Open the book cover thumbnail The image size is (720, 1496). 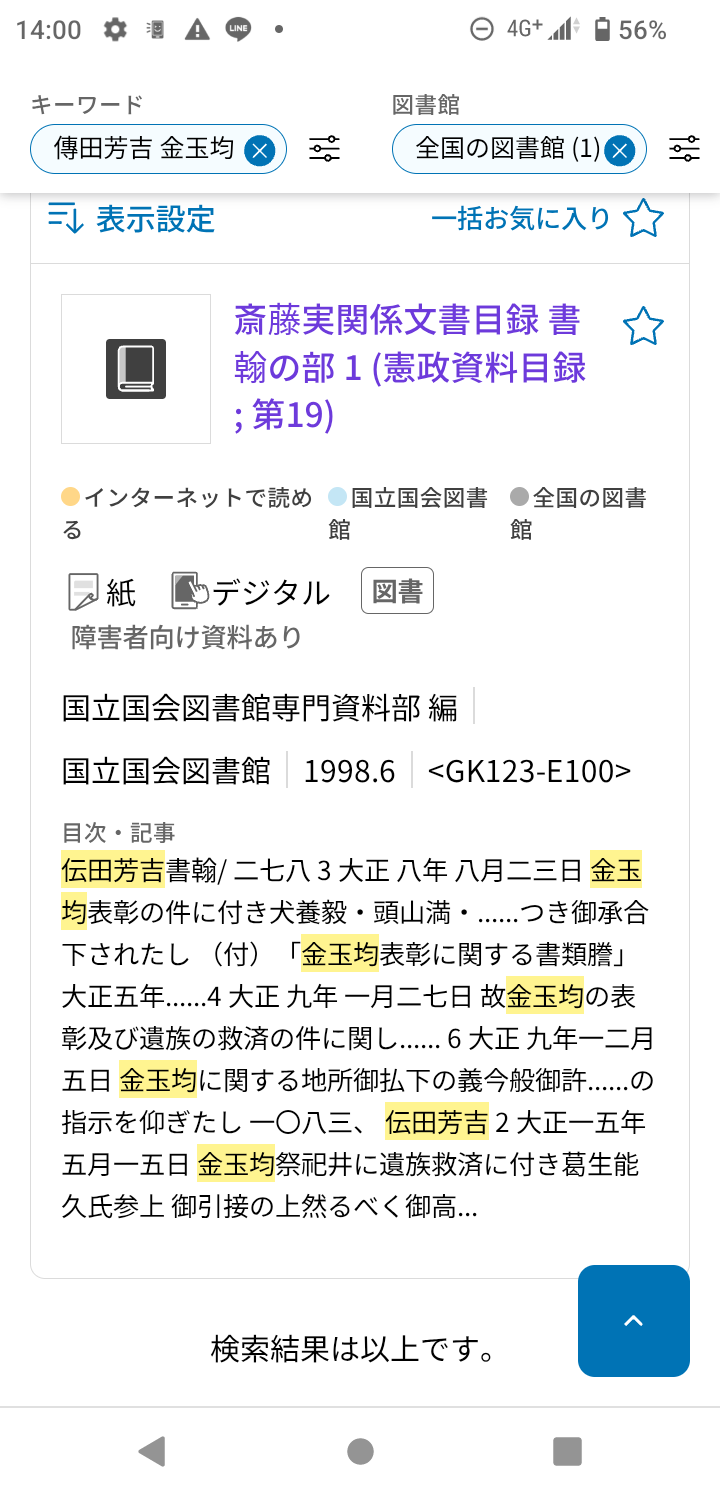pos(136,369)
